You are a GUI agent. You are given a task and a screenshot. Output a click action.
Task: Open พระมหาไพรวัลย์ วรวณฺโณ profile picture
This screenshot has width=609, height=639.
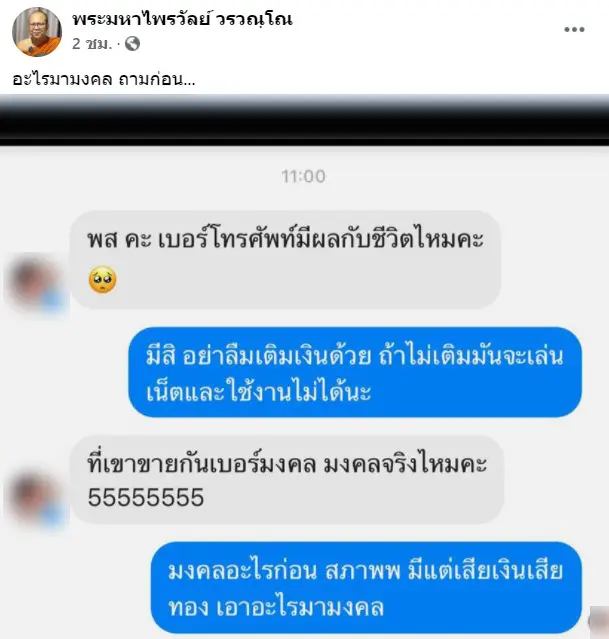point(37,32)
